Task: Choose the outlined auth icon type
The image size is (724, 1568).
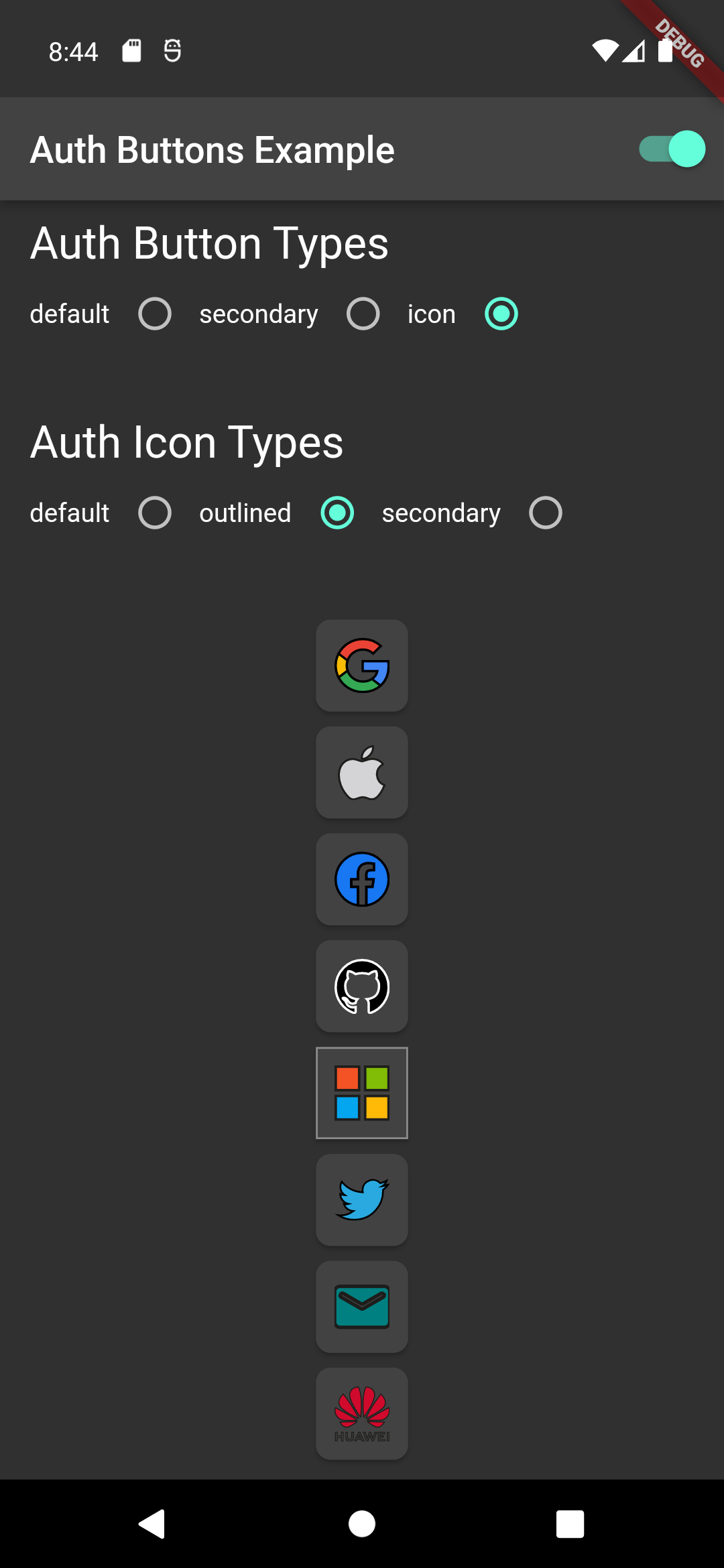Action: click(x=337, y=513)
